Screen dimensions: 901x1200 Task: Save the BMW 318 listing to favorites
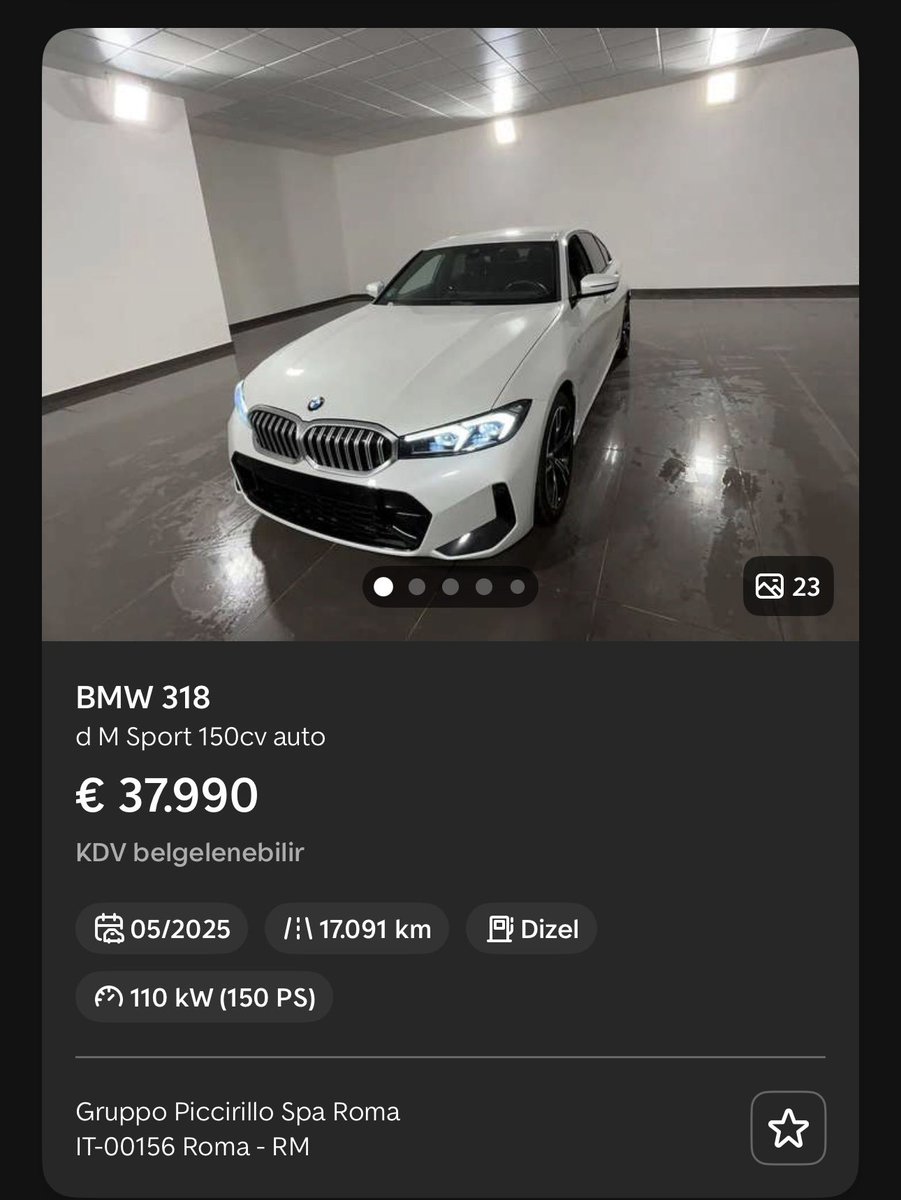tap(788, 1128)
